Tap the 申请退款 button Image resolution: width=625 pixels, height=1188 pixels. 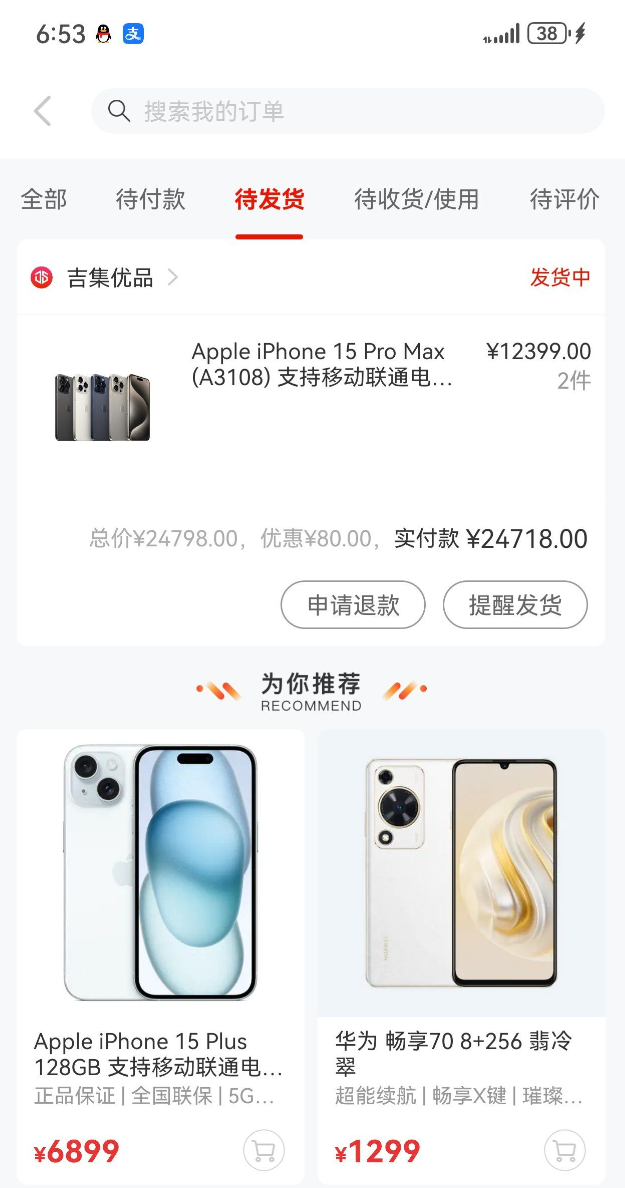(x=353, y=605)
